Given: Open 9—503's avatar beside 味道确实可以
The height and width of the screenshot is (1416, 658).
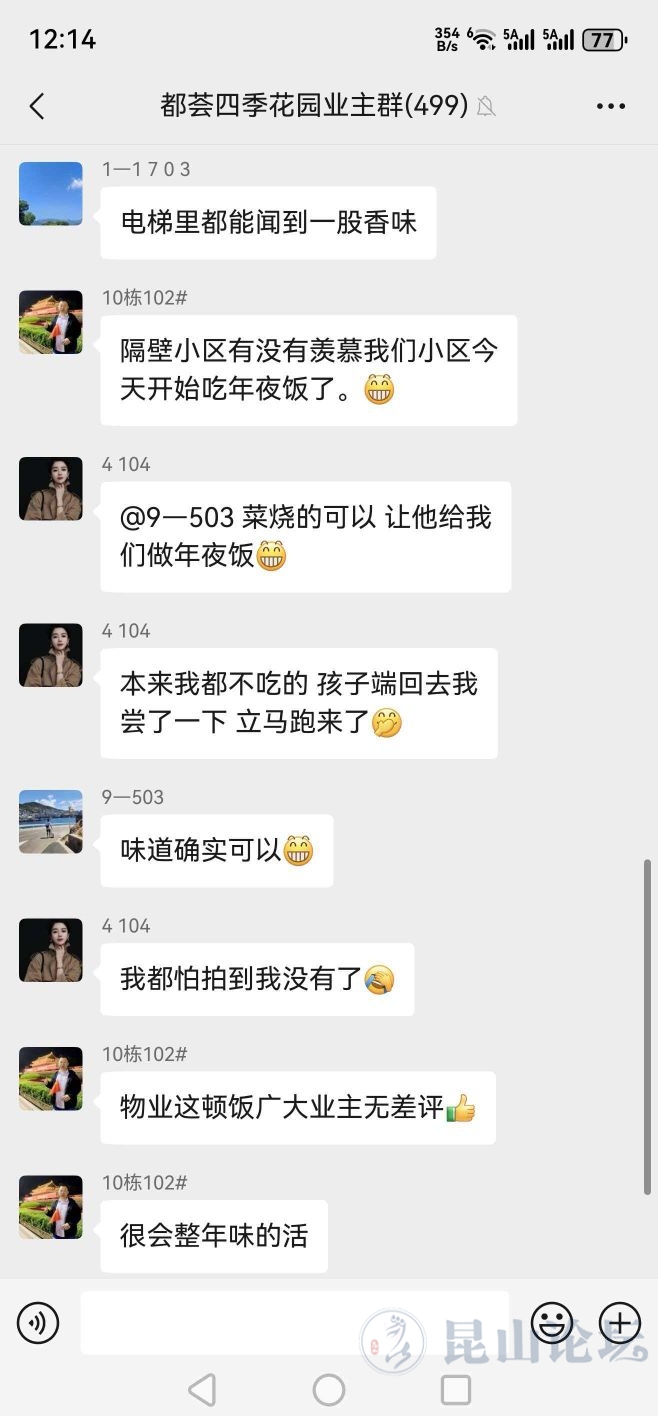Looking at the screenshot, I should 51,822.
